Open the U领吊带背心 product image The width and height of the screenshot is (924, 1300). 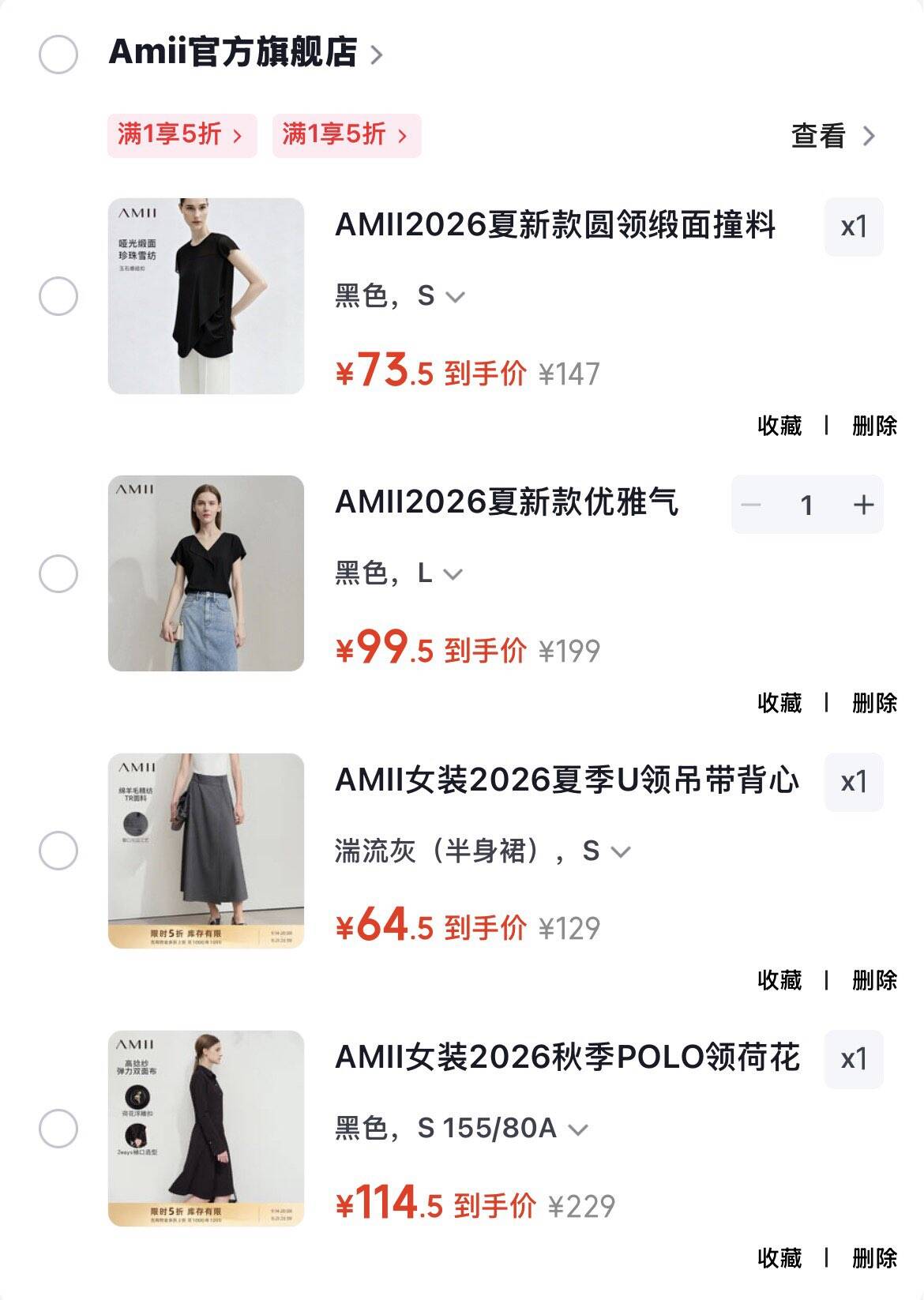206,851
